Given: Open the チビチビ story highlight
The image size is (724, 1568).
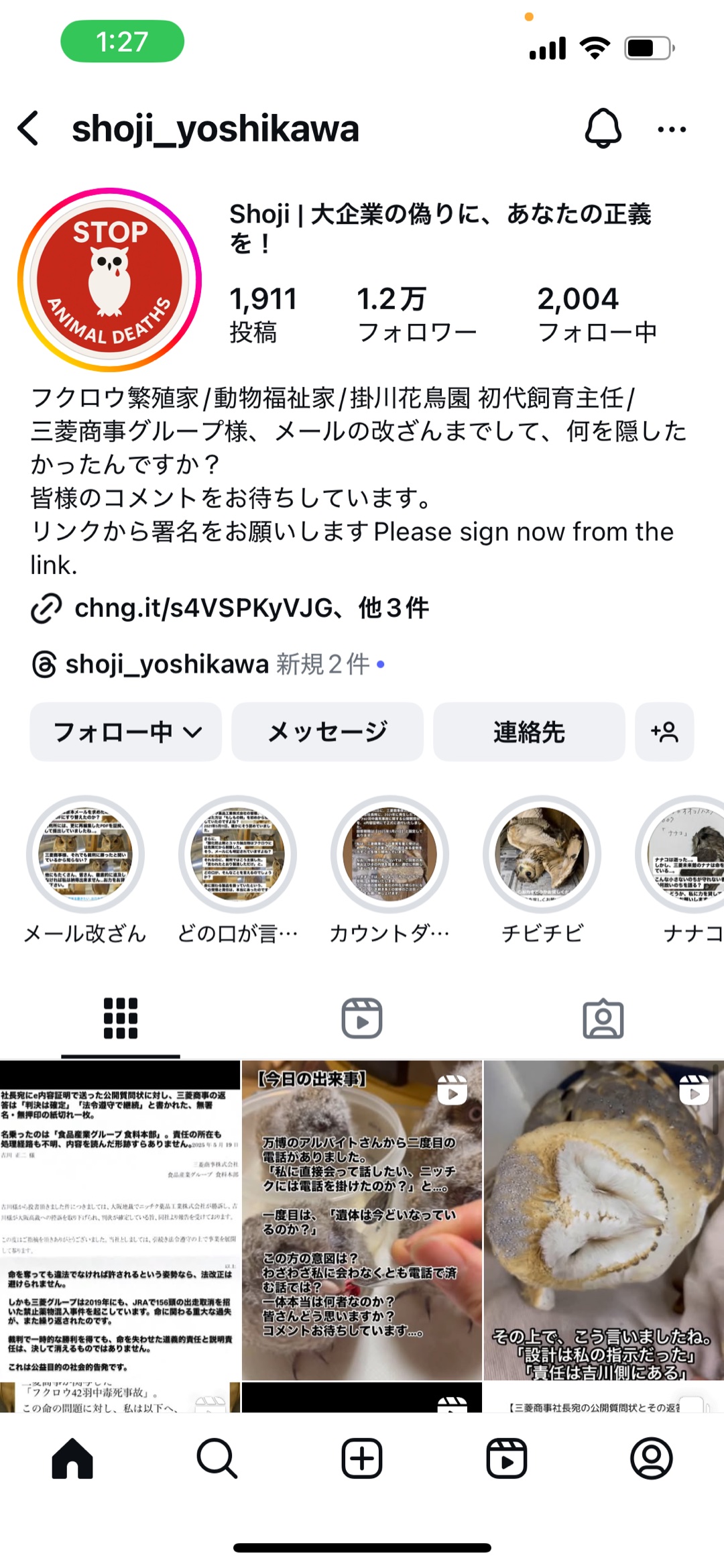Looking at the screenshot, I should (x=542, y=854).
